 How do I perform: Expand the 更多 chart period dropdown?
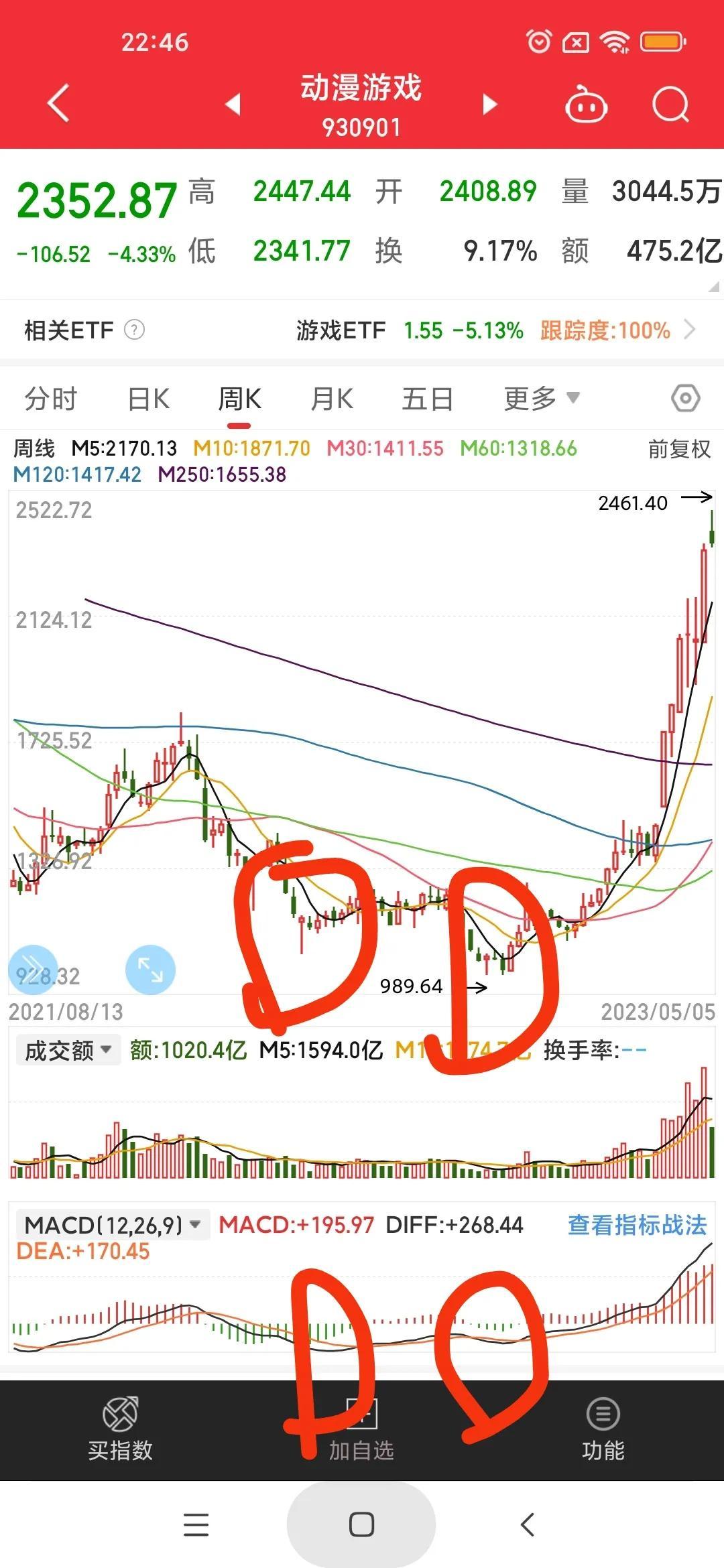pos(542,399)
